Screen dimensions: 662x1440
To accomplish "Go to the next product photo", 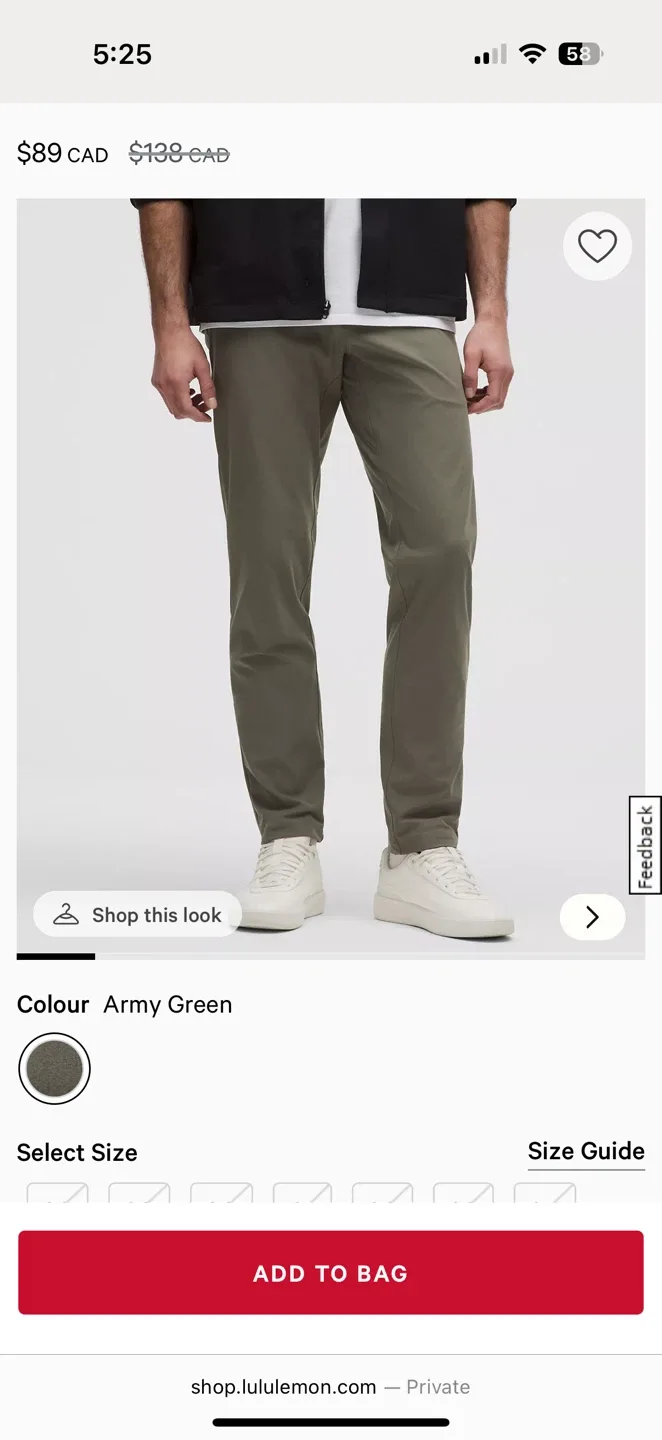I will coord(592,917).
